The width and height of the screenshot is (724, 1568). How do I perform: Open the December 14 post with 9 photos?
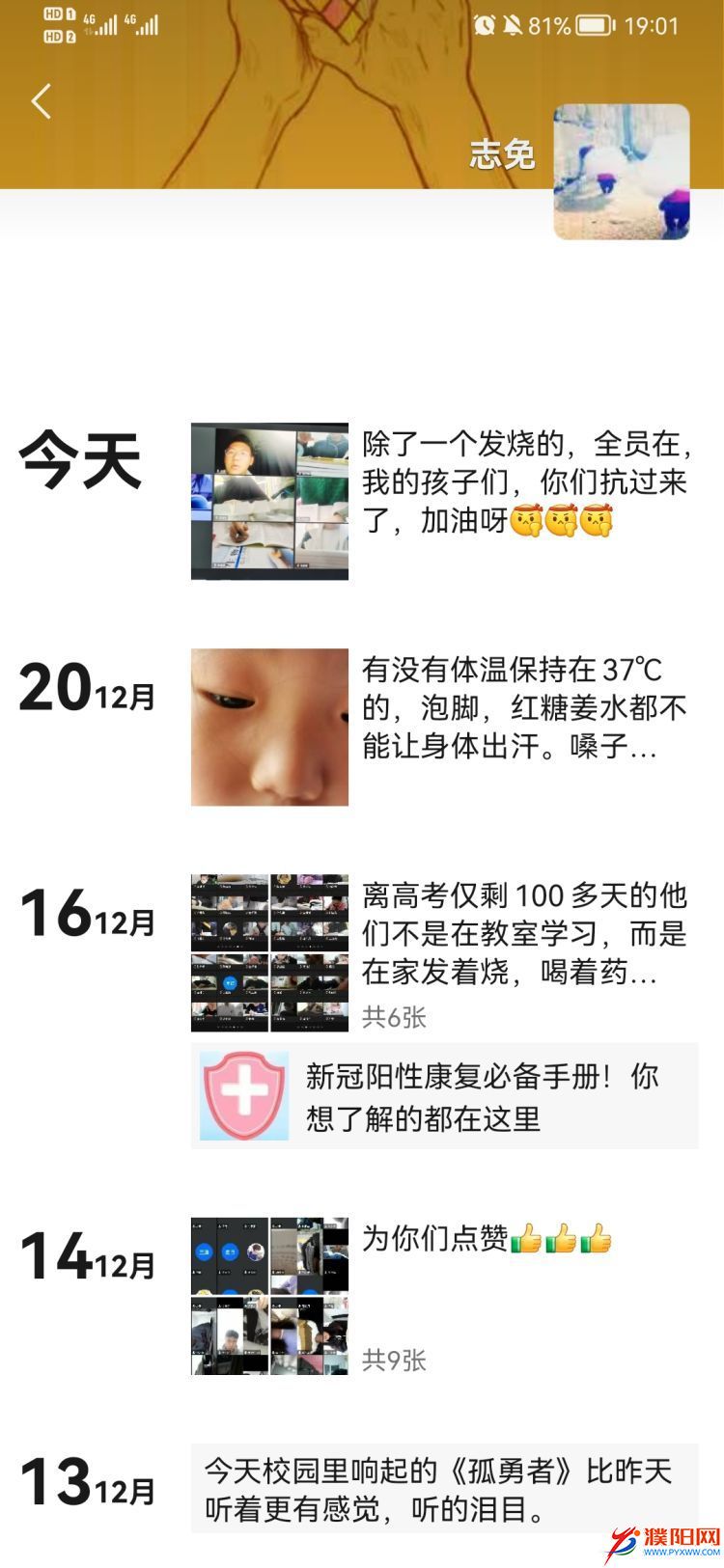pyautogui.click(x=269, y=1295)
